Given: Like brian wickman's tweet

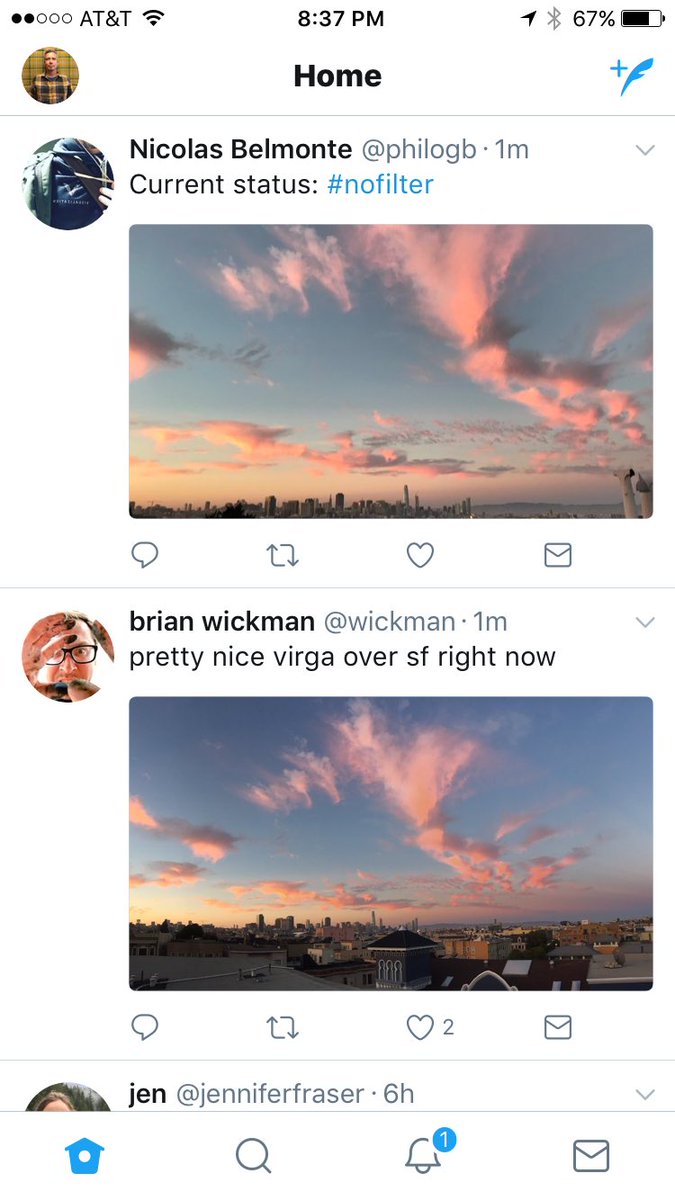Looking at the screenshot, I should (x=420, y=1027).
